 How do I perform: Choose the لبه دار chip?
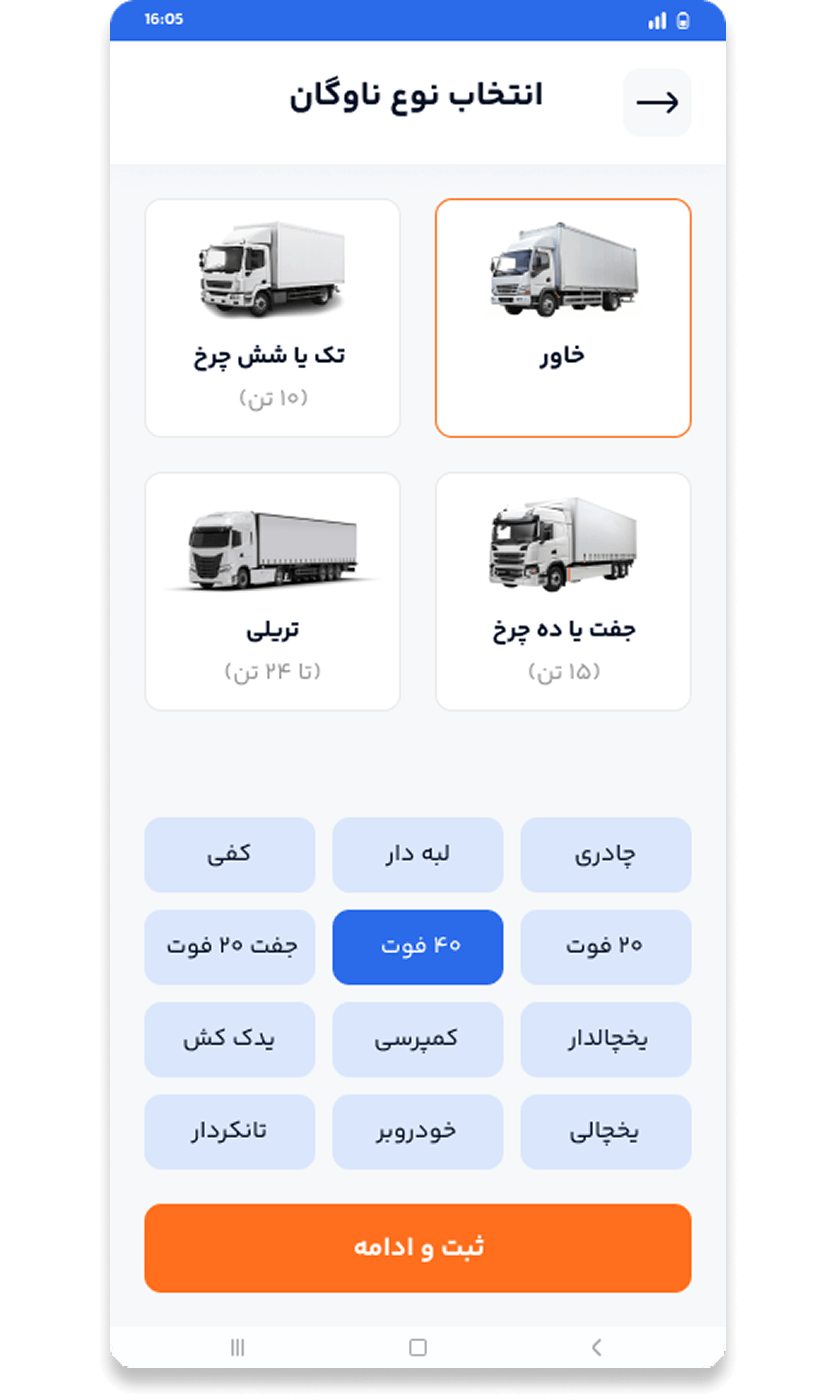(417, 855)
